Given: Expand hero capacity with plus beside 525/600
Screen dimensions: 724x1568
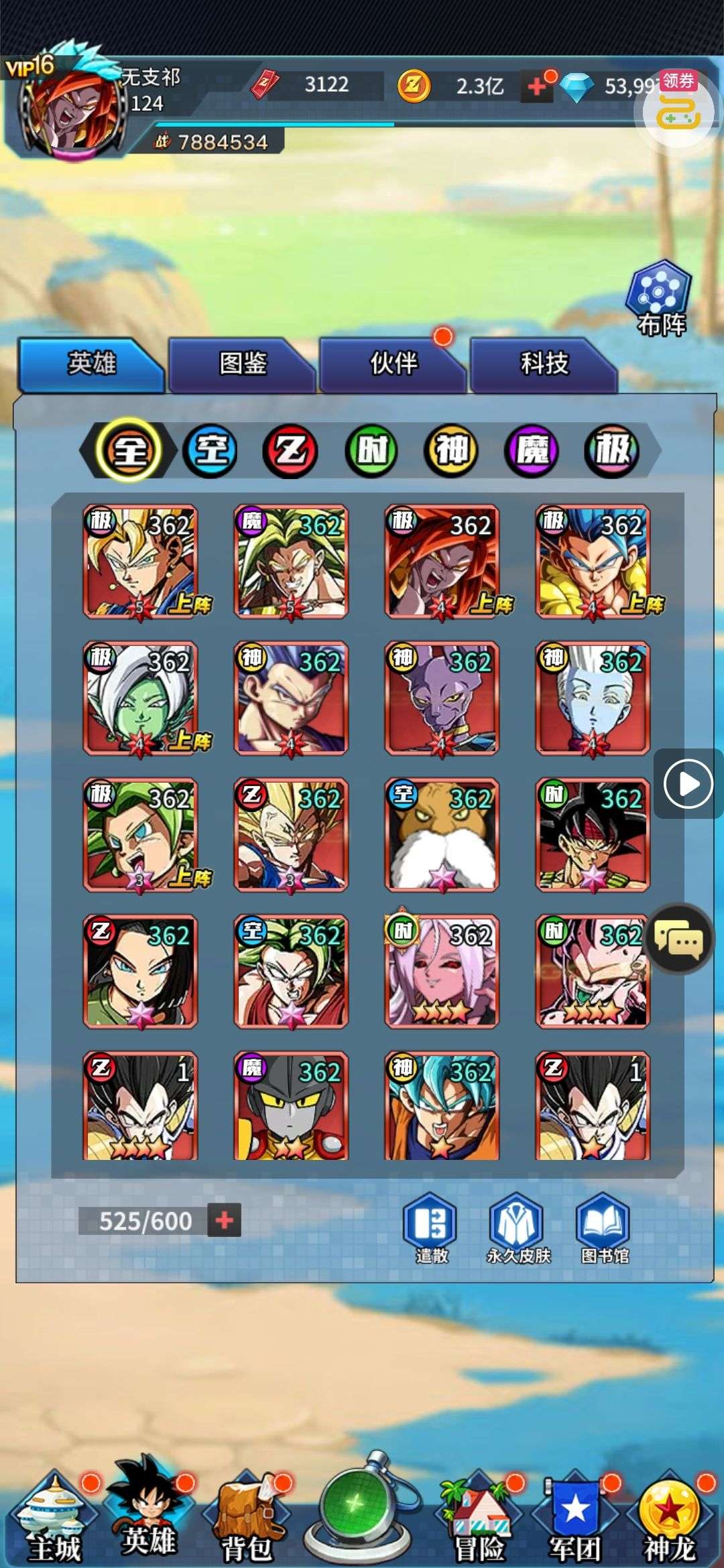Looking at the screenshot, I should [224, 1220].
